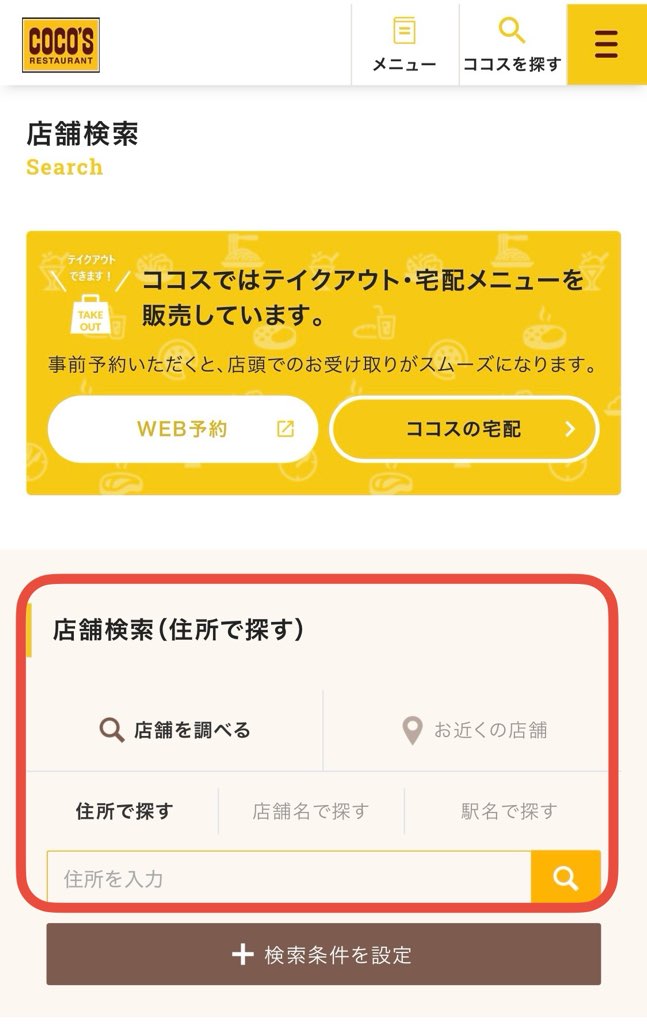
Task: Tap the orange search magnifier button
Action: (565, 878)
